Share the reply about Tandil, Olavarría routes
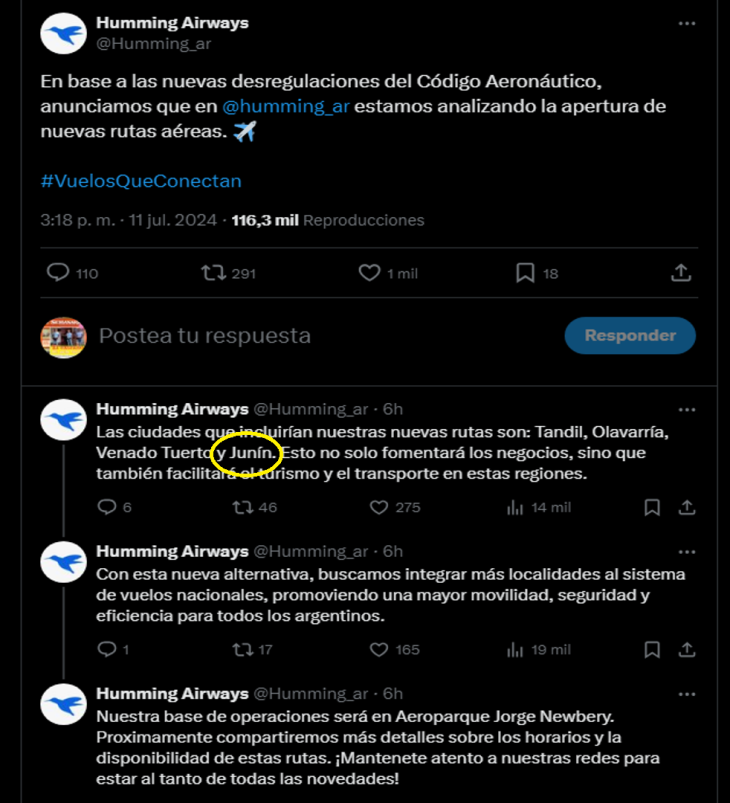 pos(686,507)
